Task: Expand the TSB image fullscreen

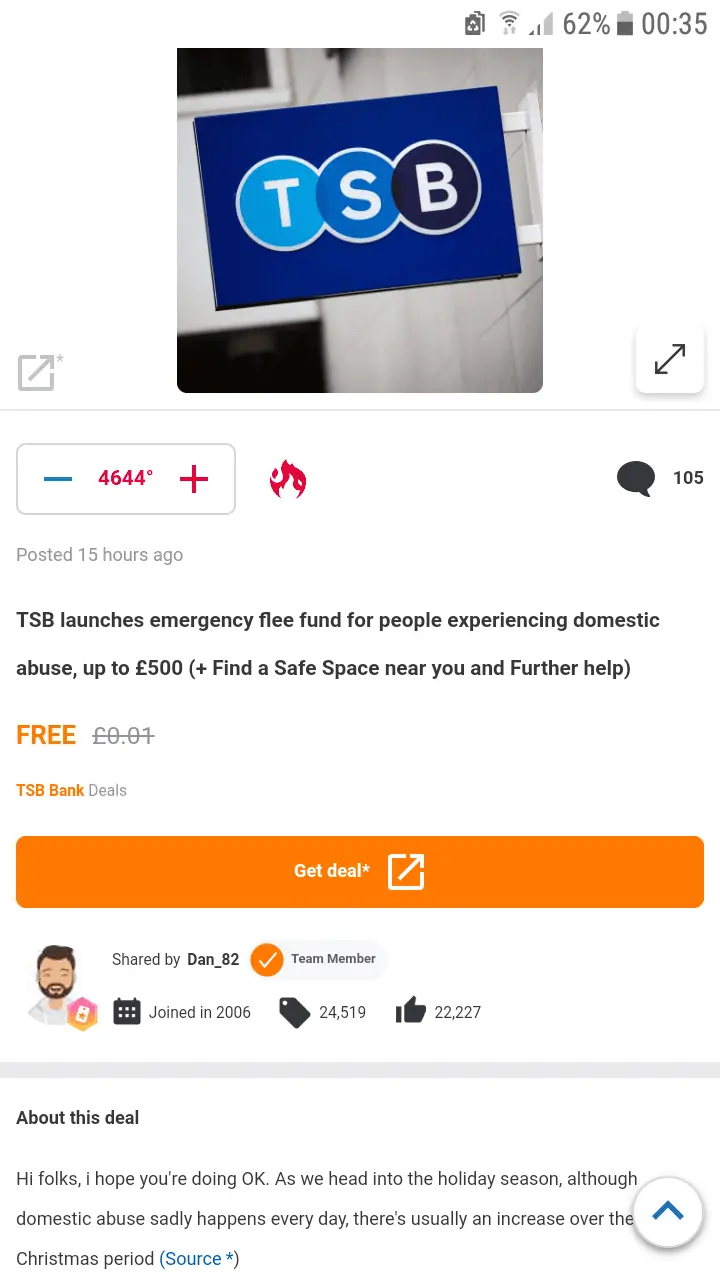Action: pyautogui.click(x=669, y=359)
